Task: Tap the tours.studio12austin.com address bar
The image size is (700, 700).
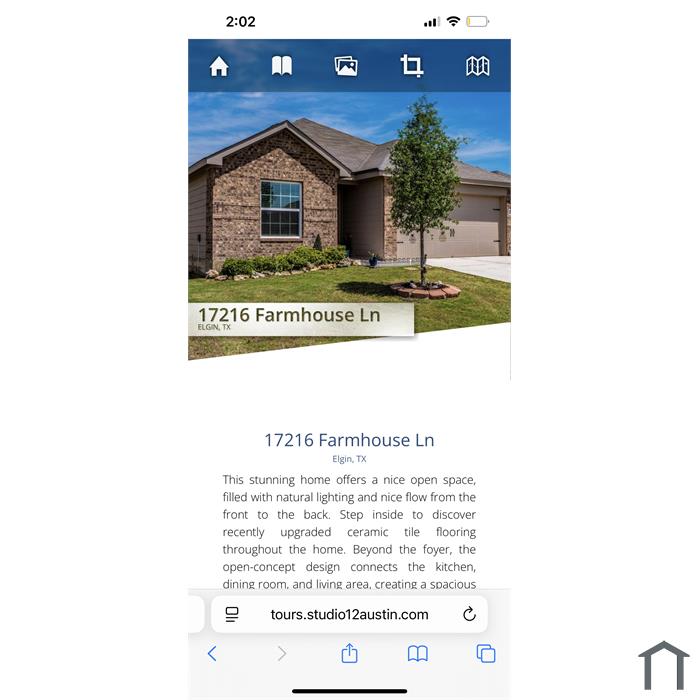Action: point(349,614)
